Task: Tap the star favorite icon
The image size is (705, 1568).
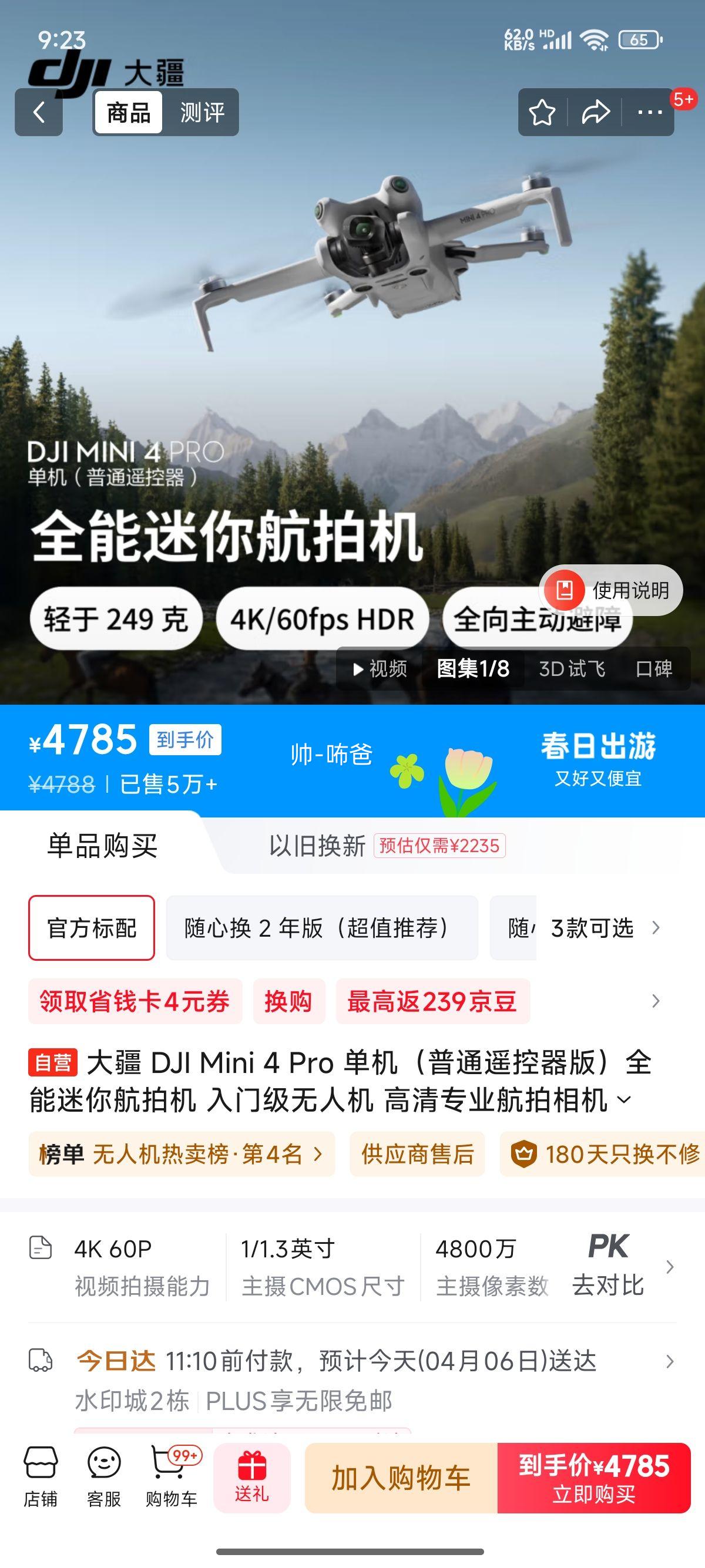Action: (x=541, y=112)
